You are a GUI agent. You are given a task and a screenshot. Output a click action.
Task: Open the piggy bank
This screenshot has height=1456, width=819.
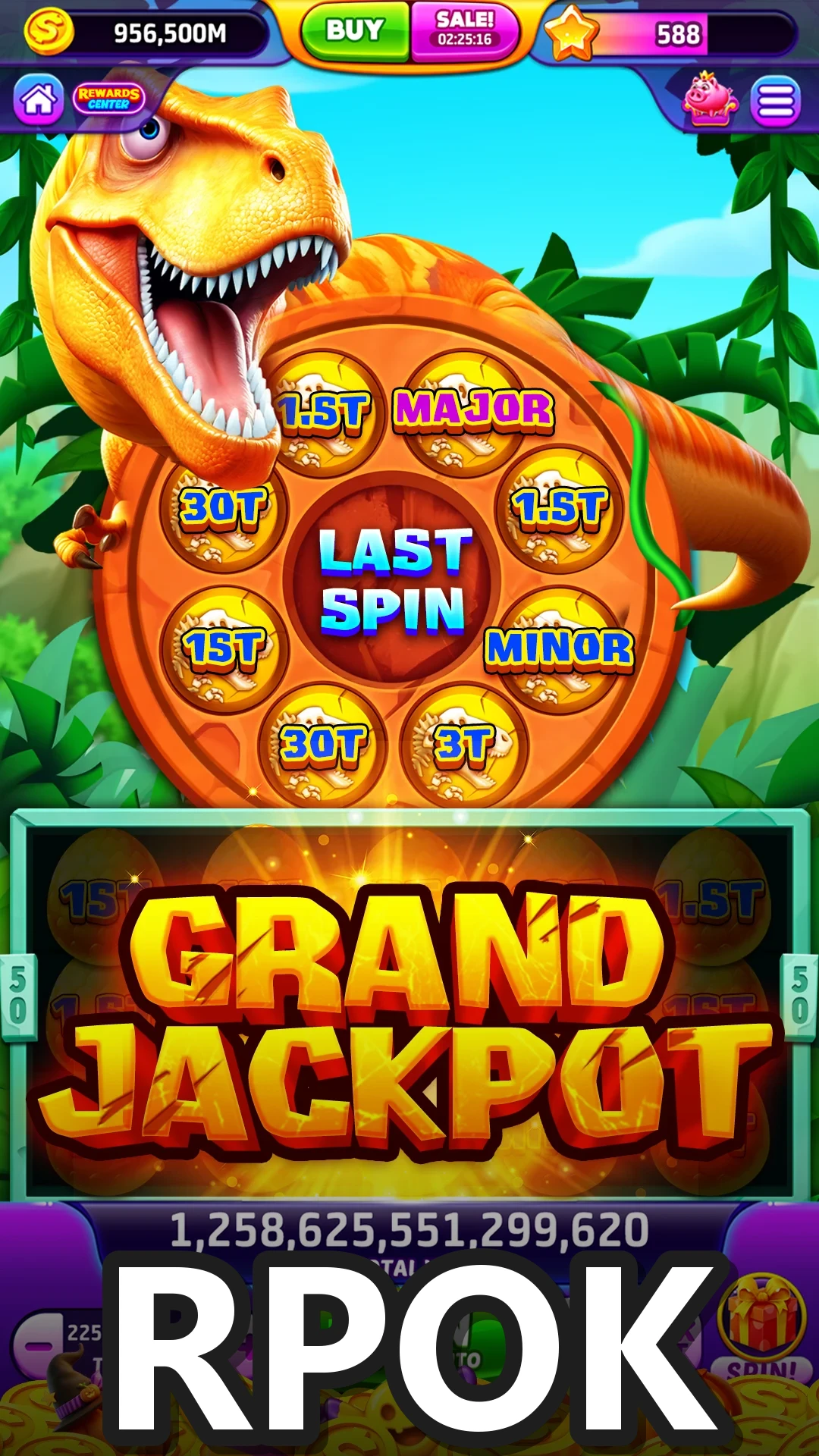pos(710,99)
